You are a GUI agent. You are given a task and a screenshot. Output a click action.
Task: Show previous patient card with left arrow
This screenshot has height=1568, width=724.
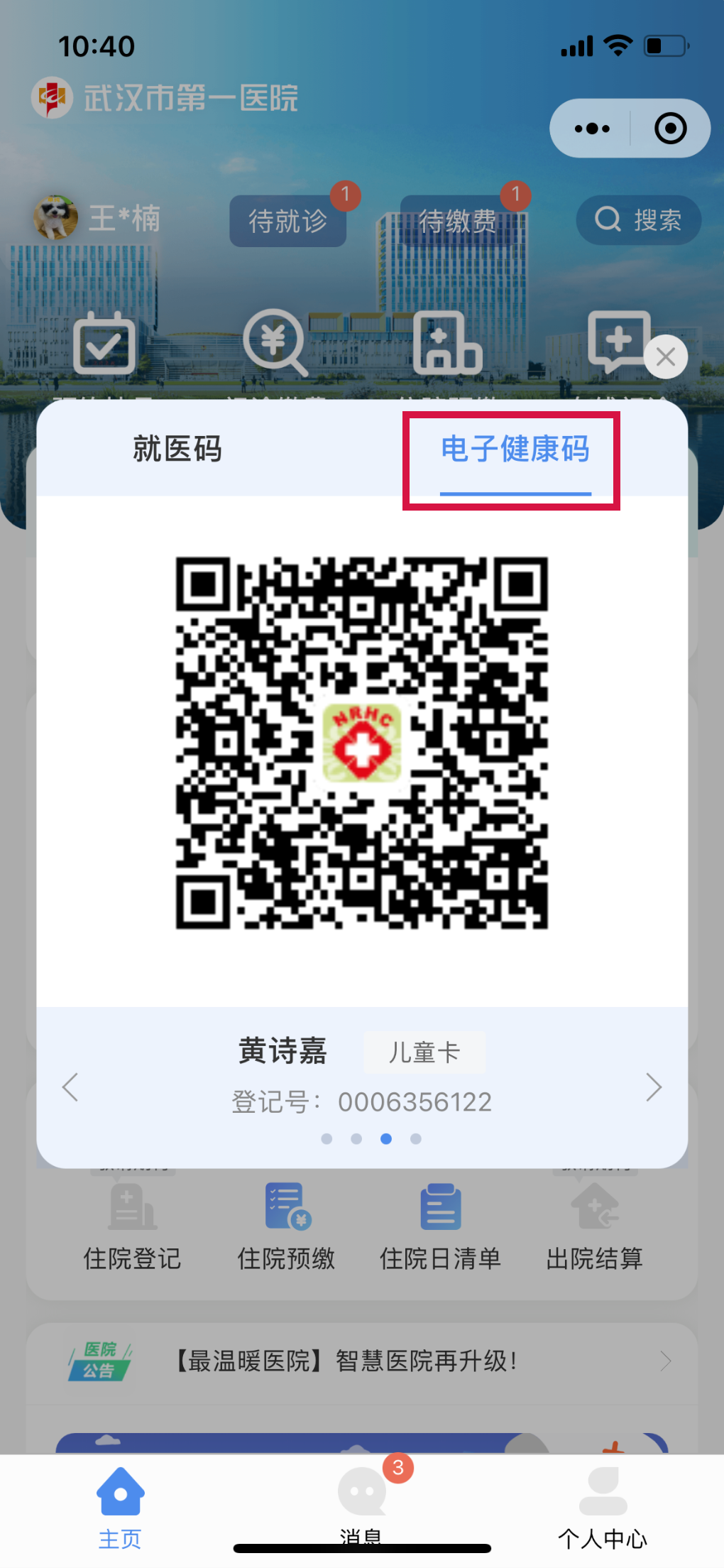coord(70,1087)
